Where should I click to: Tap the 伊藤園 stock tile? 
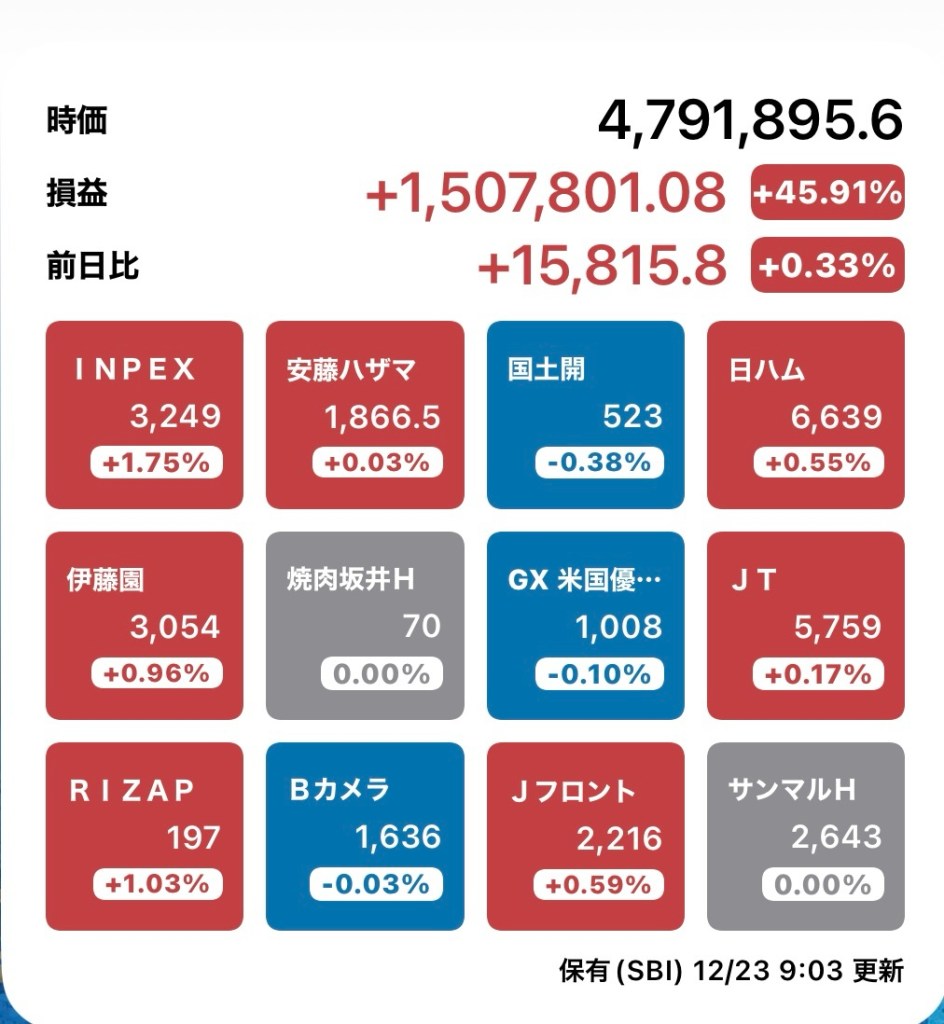click(144, 625)
